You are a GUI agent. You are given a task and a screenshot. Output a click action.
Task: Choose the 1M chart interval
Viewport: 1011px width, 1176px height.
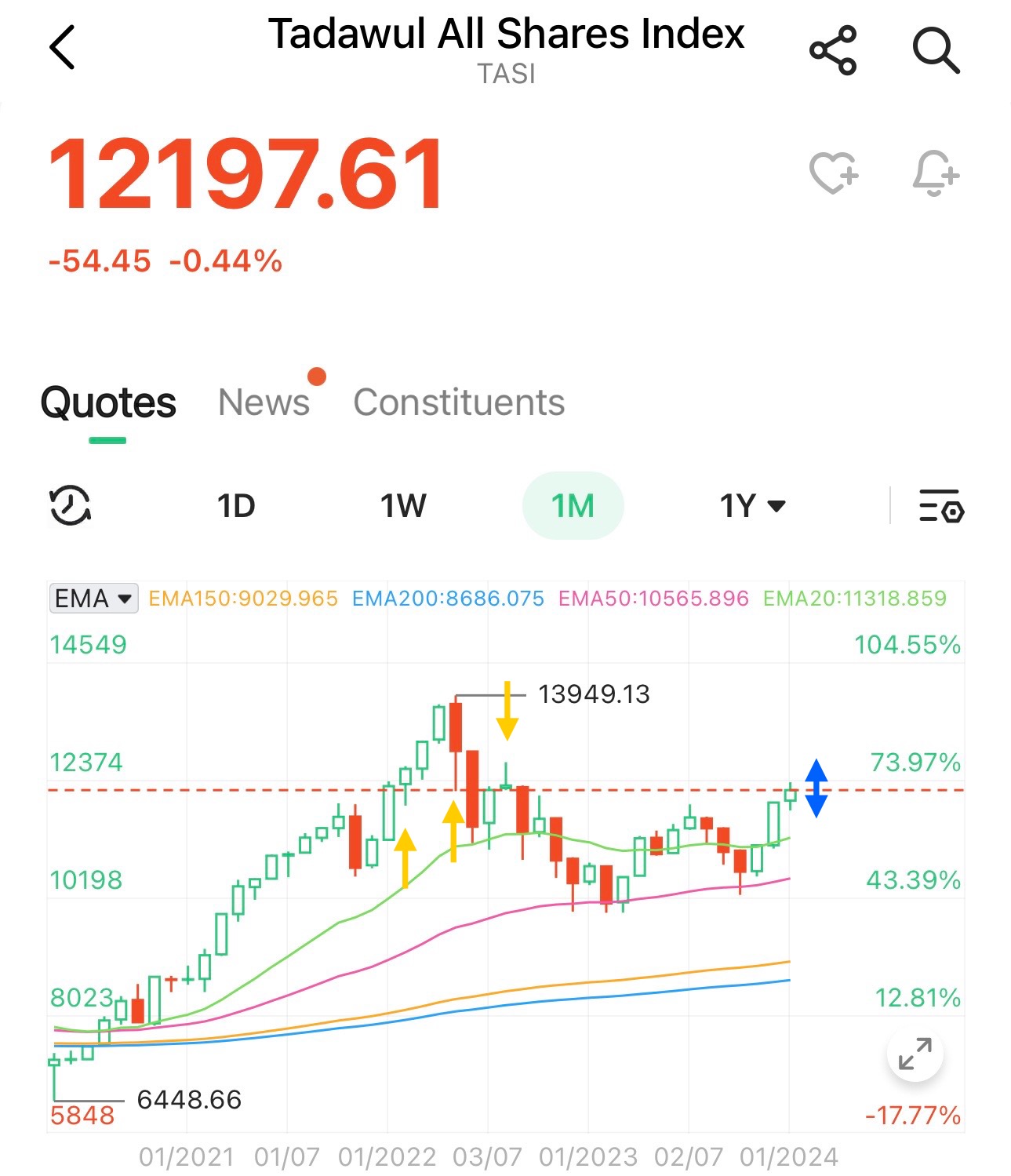point(573,506)
